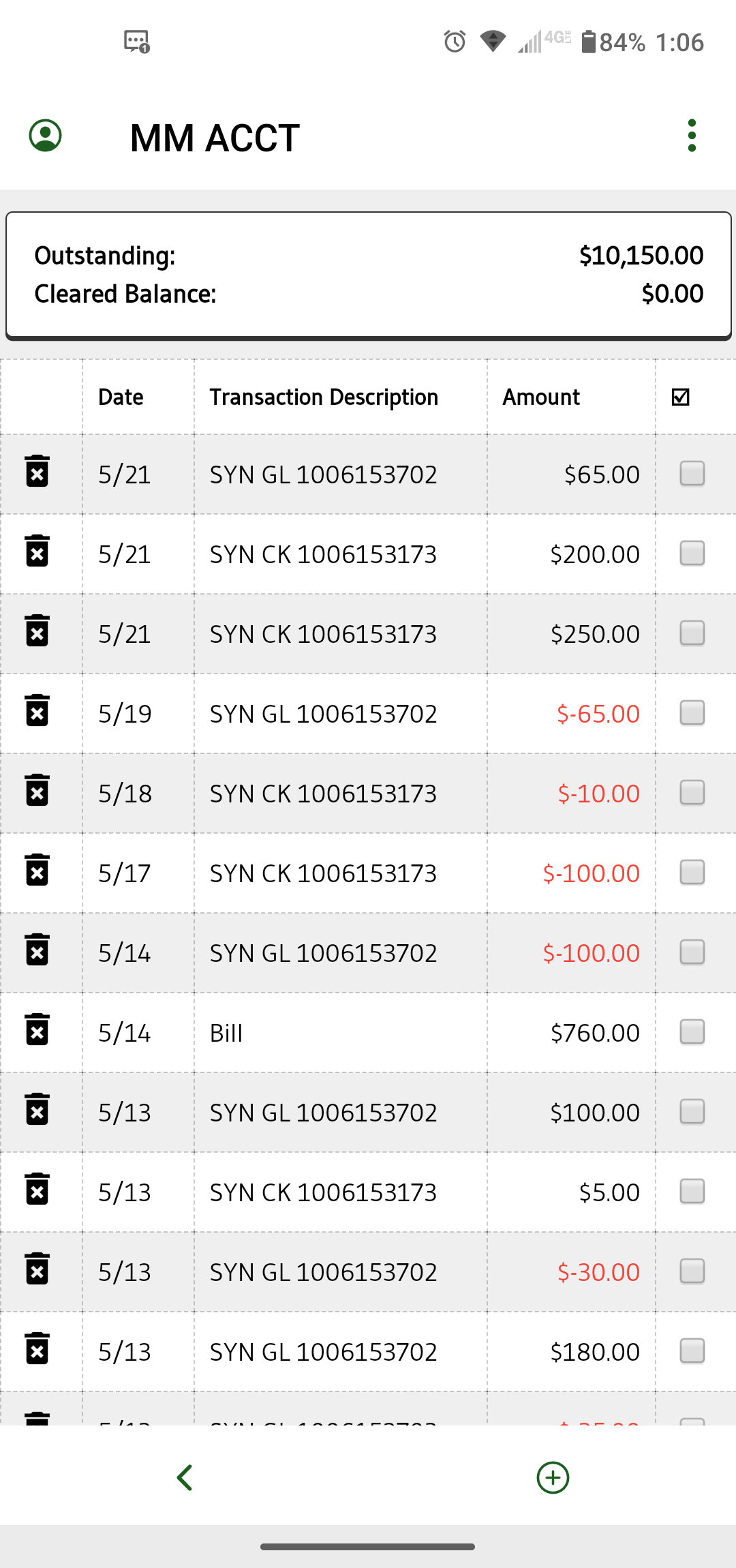Screen dimensions: 736x1568
Task: Delete the 5/21 $250.00 transaction
Action: [37, 631]
